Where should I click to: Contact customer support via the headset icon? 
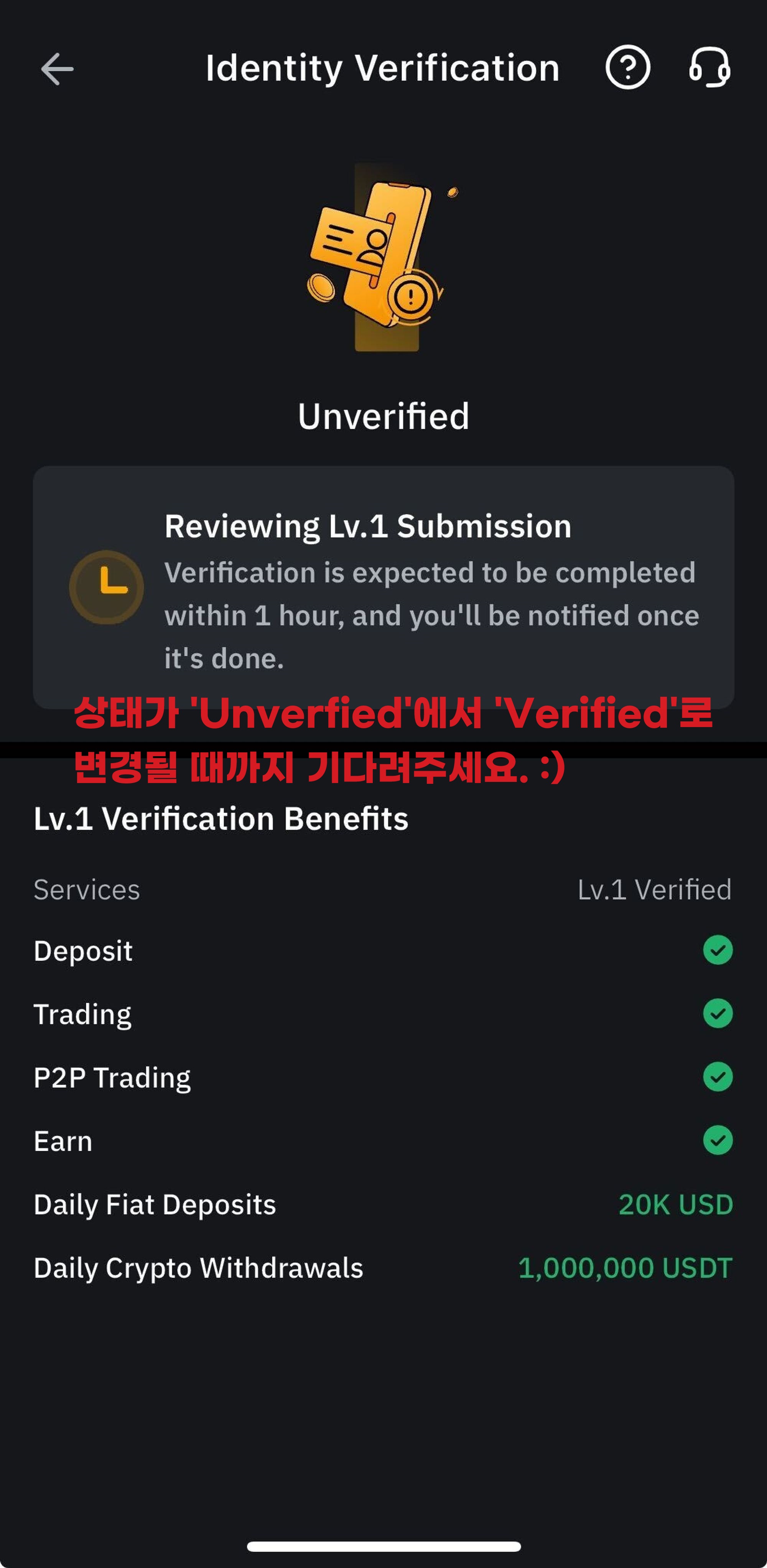[709, 67]
